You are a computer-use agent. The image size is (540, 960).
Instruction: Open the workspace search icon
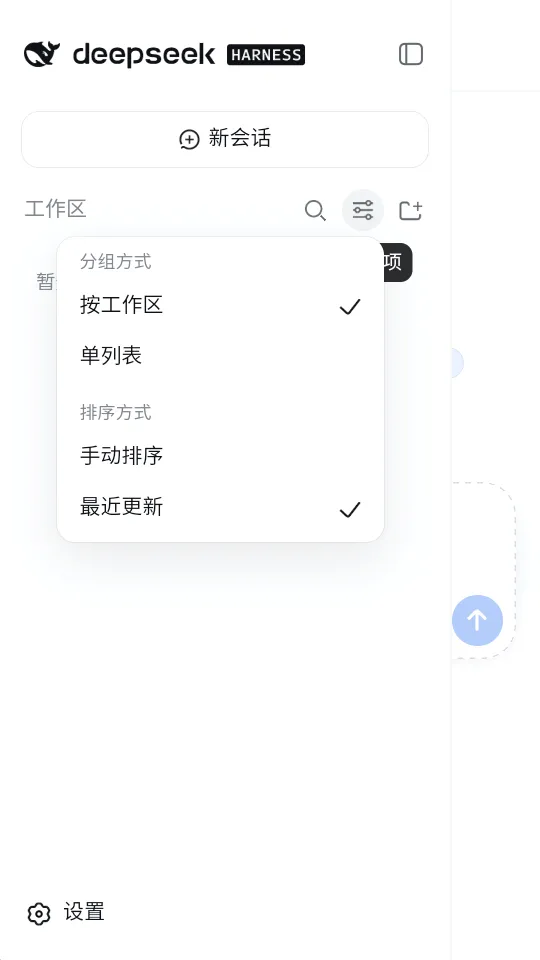point(315,211)
